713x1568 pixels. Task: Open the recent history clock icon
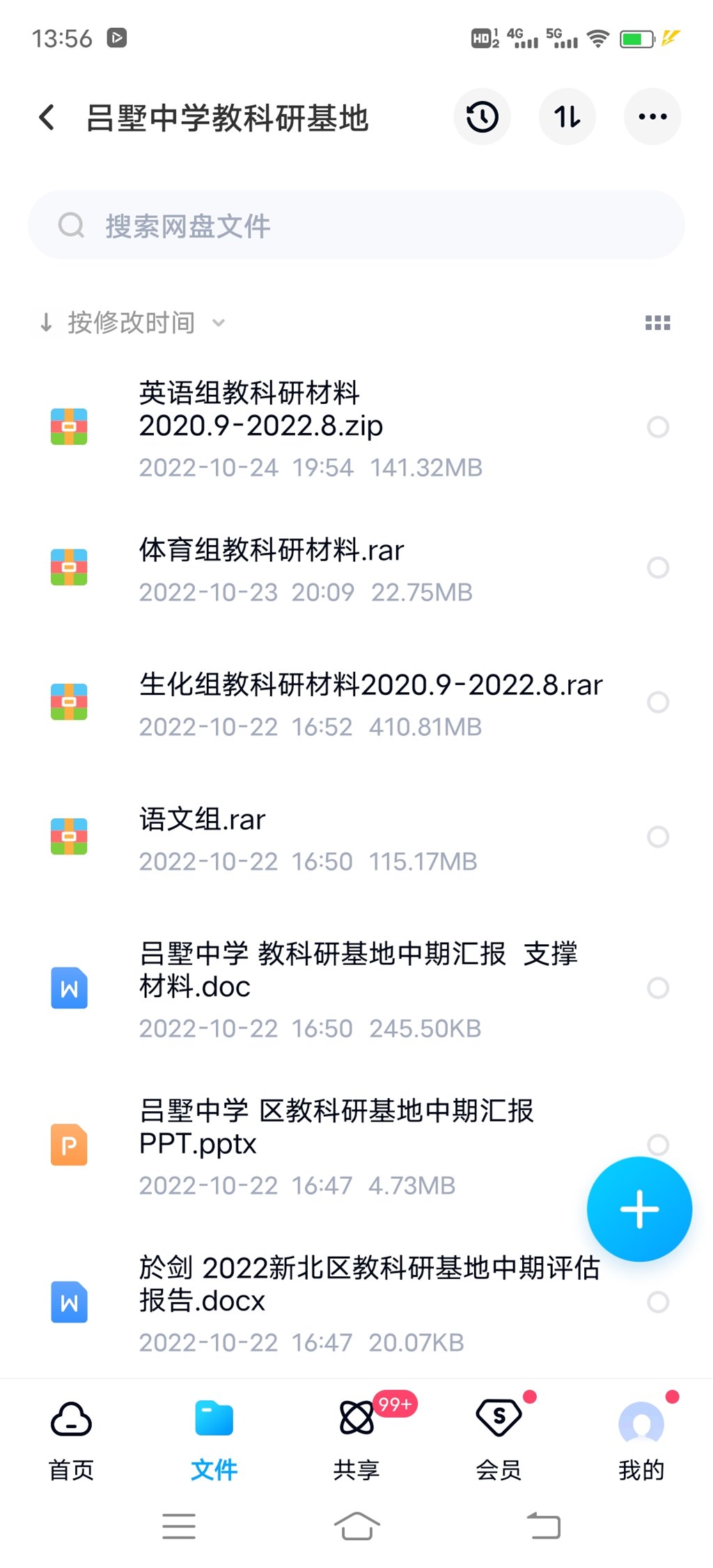[482, 117]
